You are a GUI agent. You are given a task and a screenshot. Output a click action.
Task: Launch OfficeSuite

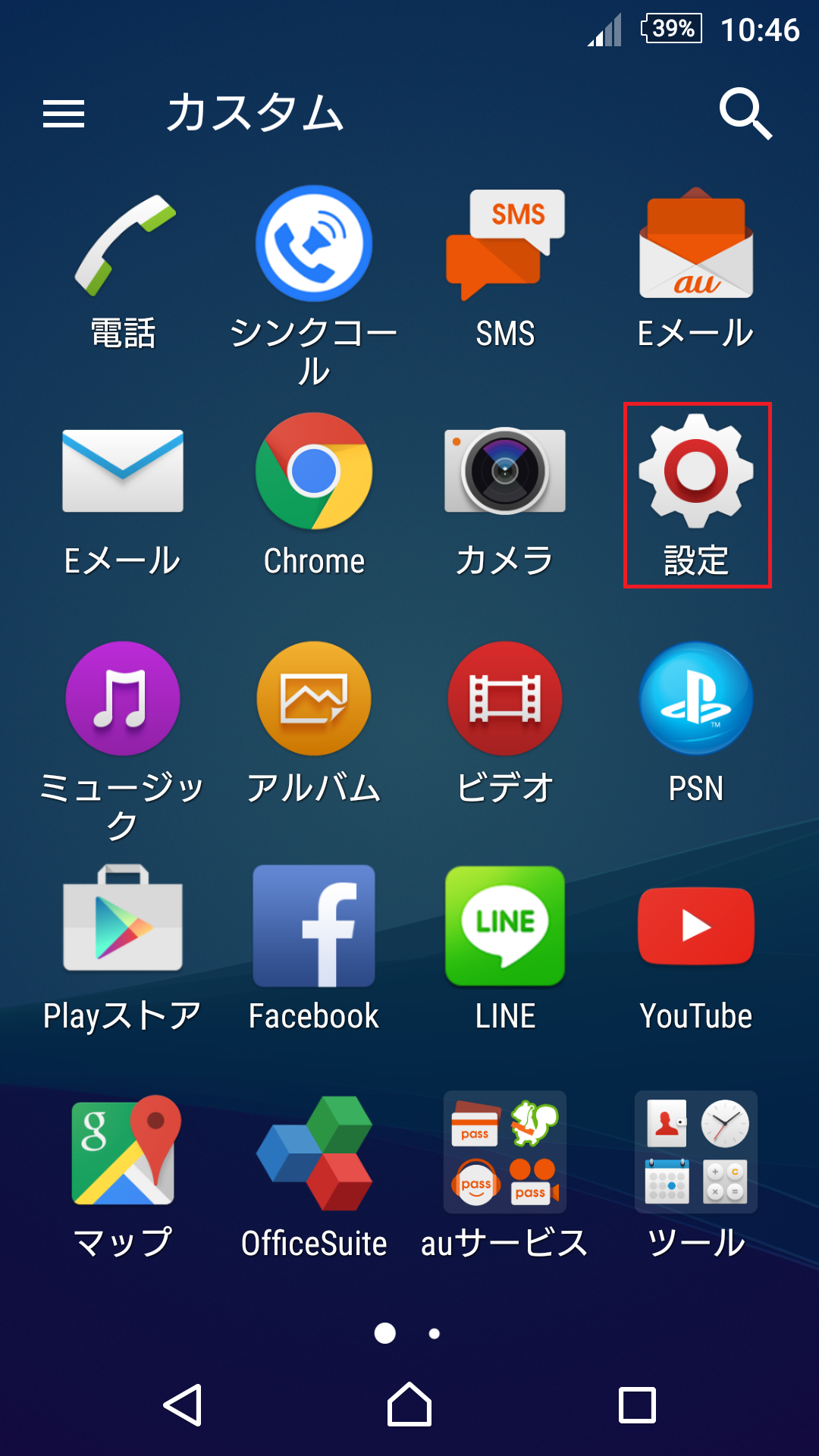tap(314, 1153)
